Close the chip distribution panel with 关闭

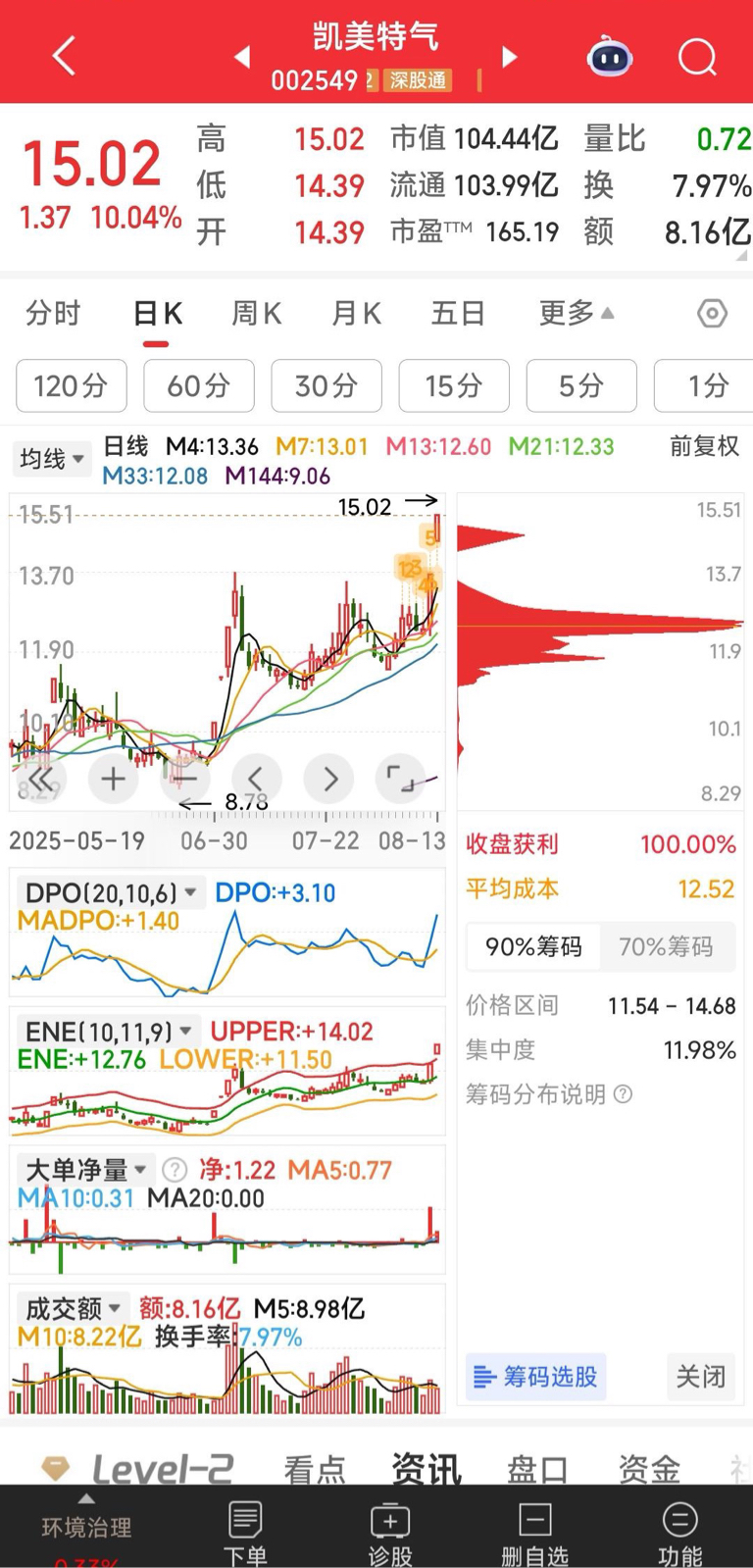tap(700, 1377)
